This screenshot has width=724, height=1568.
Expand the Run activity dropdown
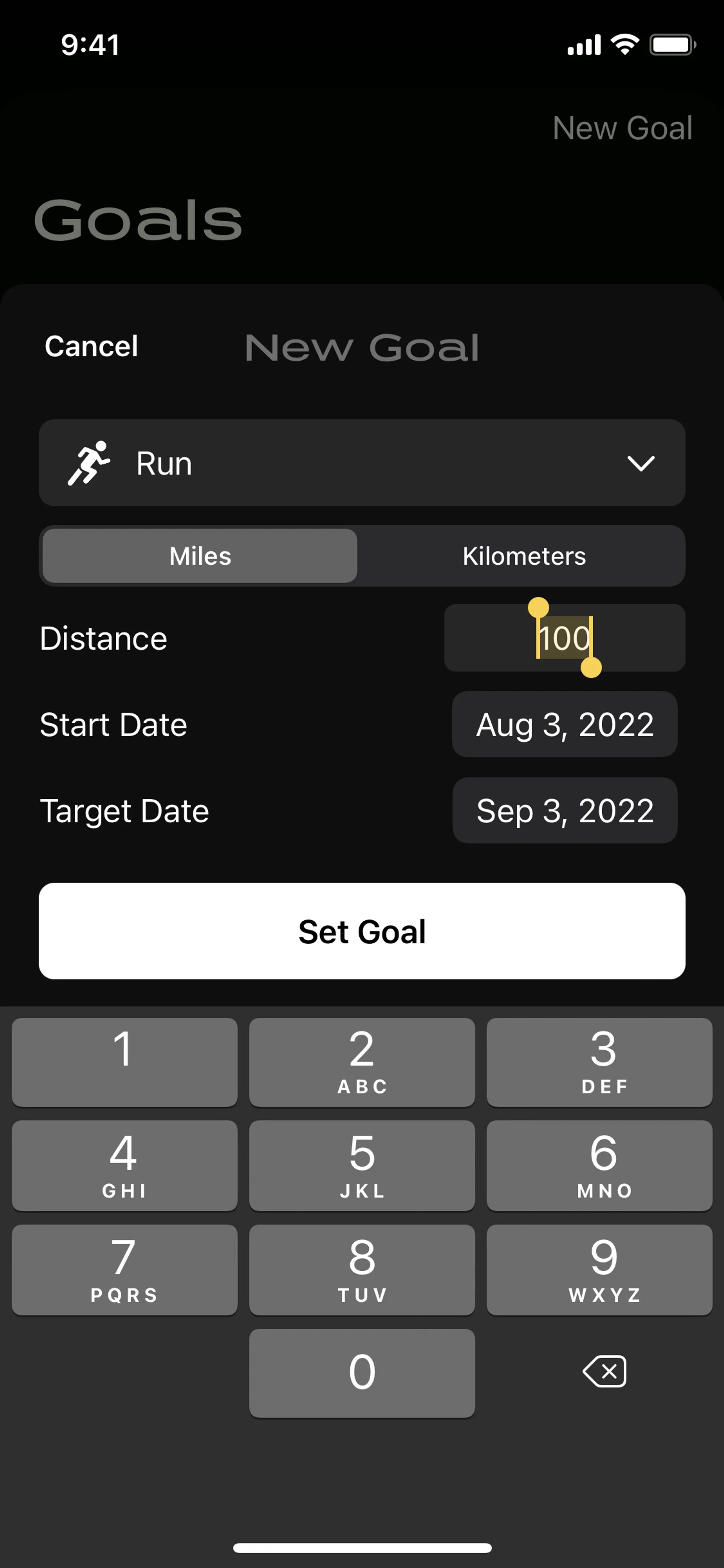tap(362, 462)
